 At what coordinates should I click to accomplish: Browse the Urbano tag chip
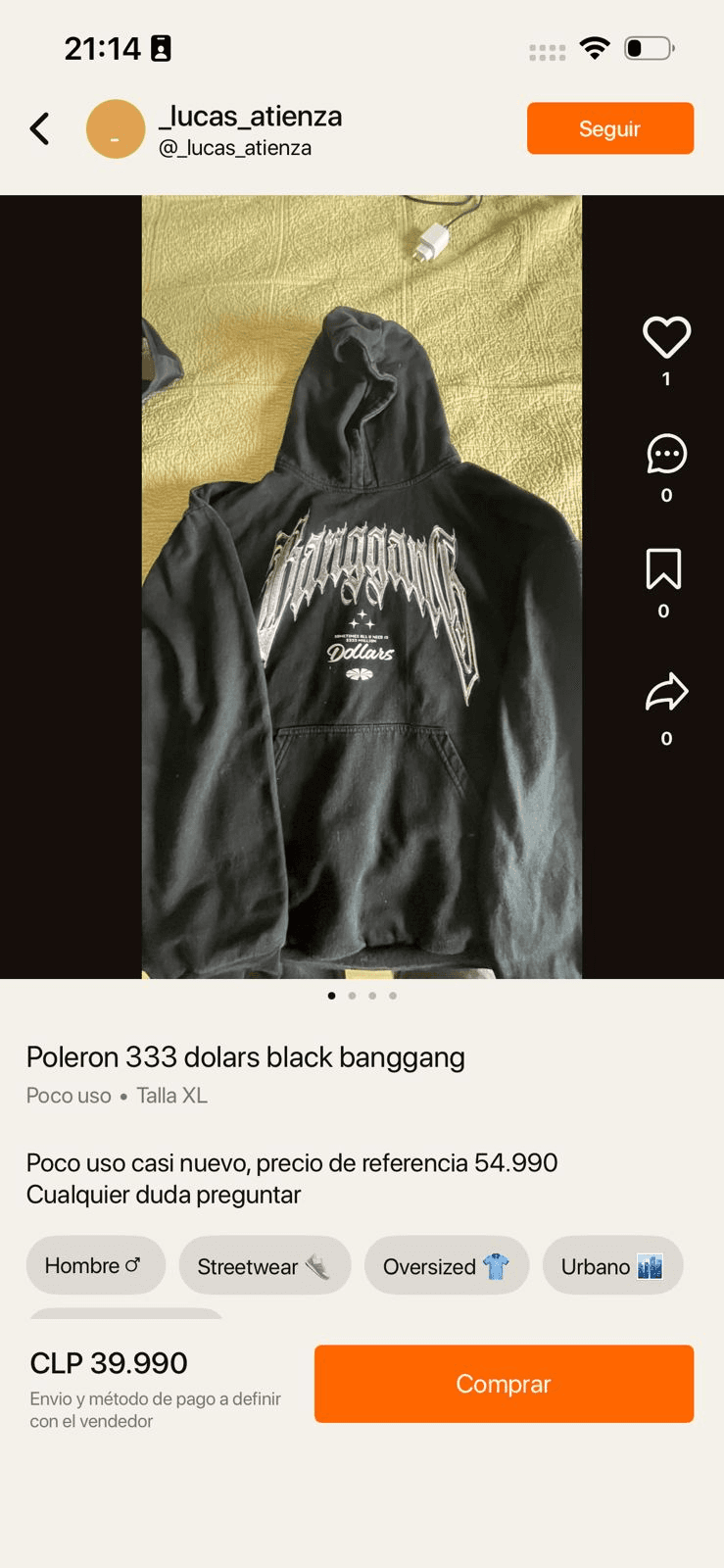coord(611,1266)
